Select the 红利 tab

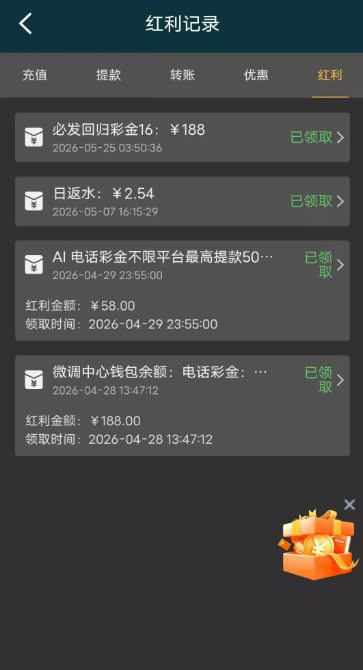click(330, 75)
